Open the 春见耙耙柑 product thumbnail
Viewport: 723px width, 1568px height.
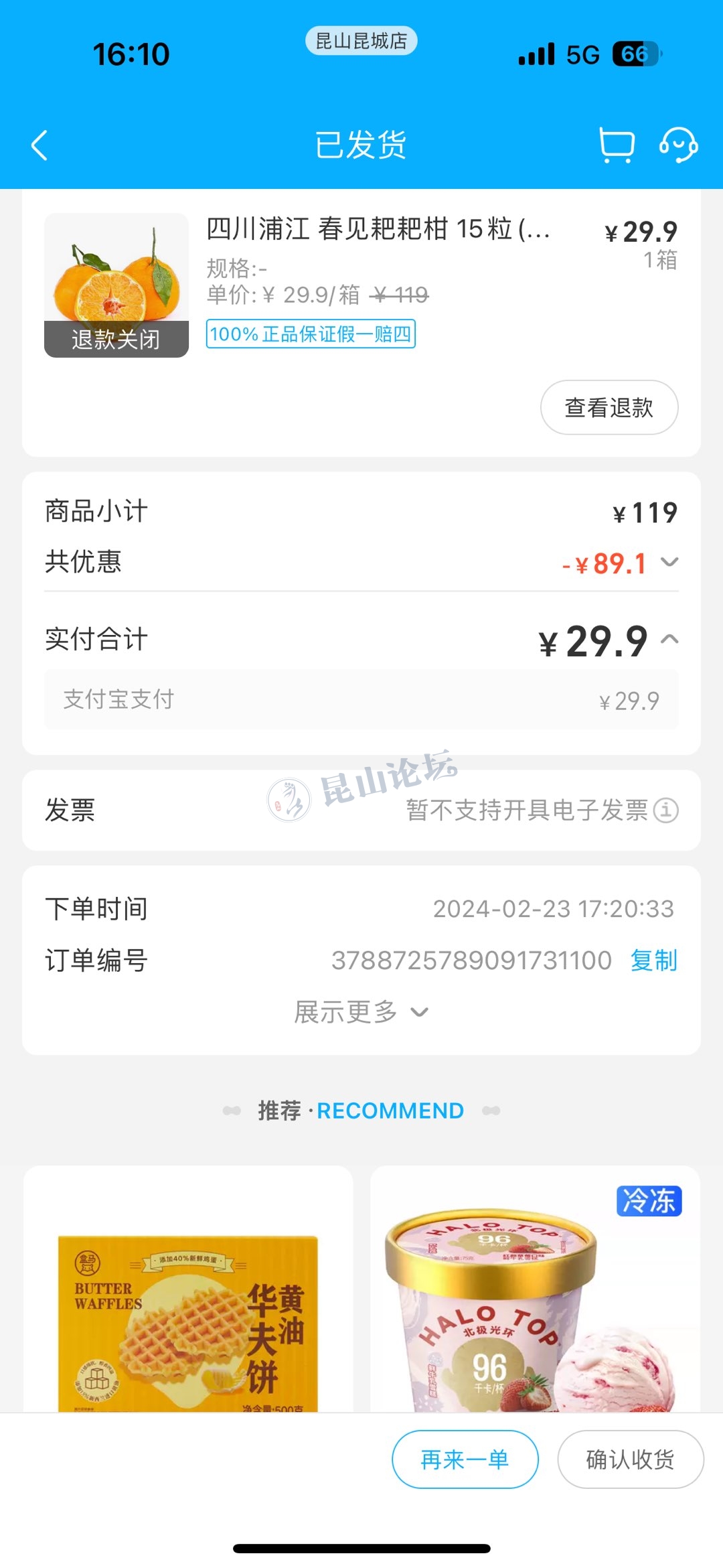click(x=116, y=285)
